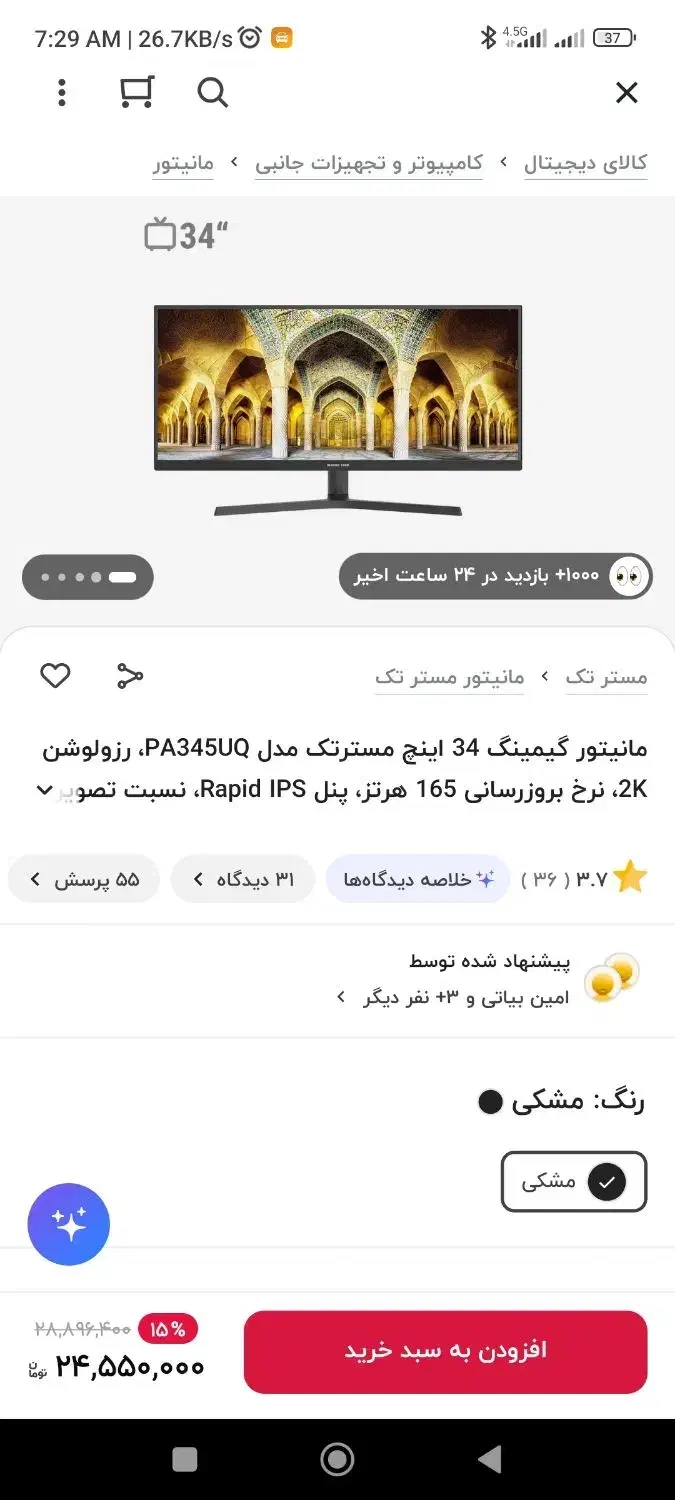Add this monitor to favorites

55,676
